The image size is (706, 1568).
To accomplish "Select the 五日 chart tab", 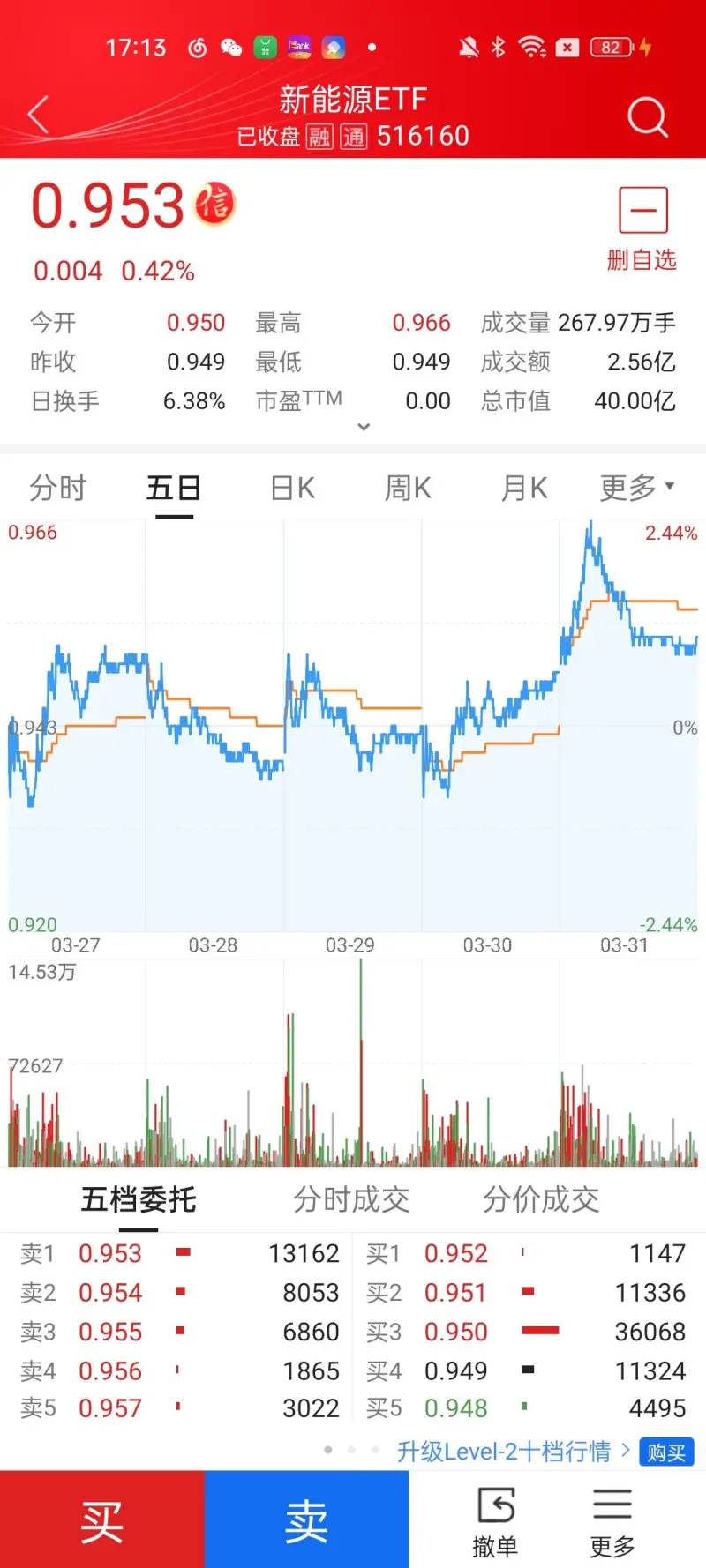I will (x=174, y=487).
